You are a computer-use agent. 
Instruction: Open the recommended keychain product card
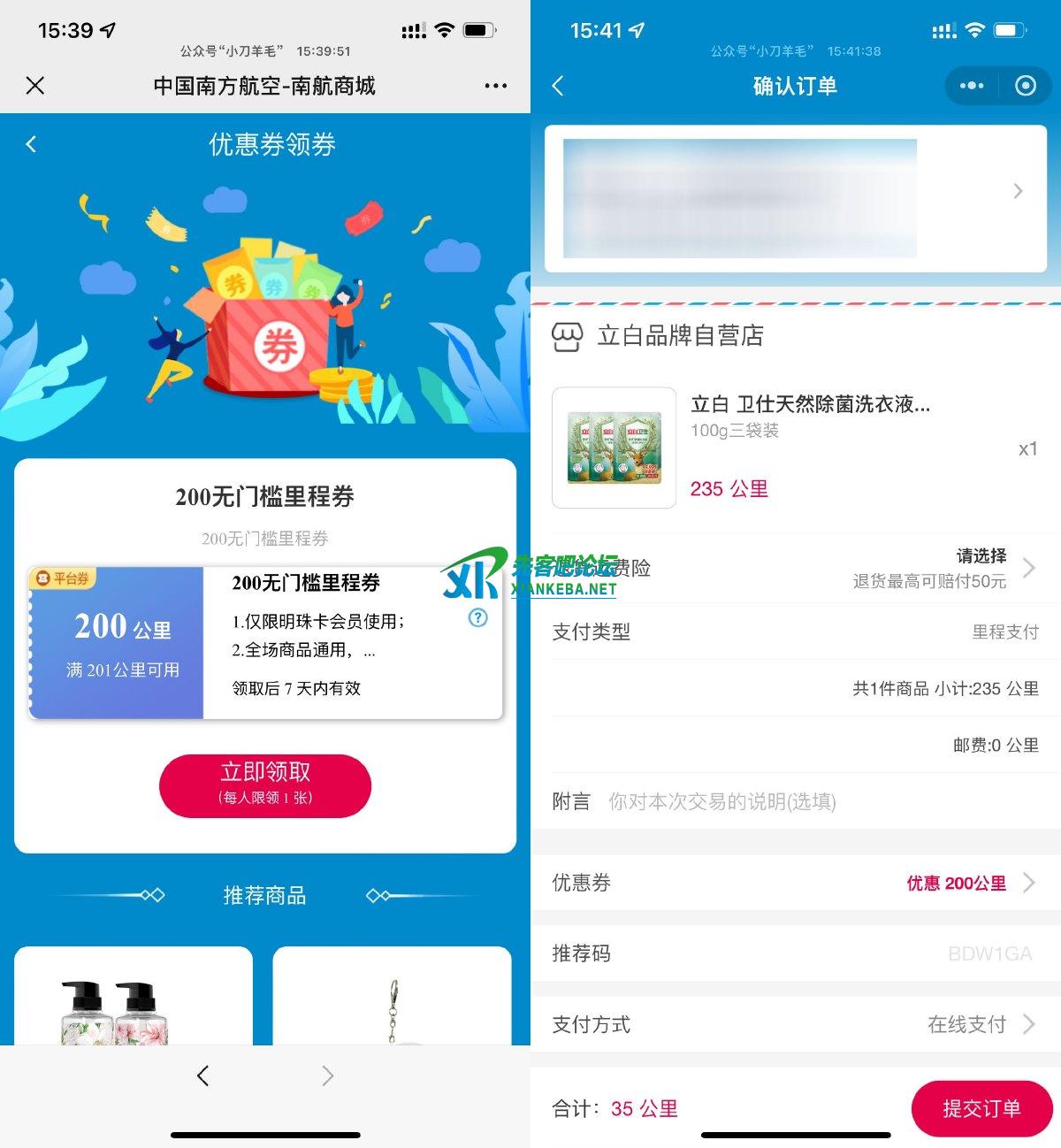point(392,998)
